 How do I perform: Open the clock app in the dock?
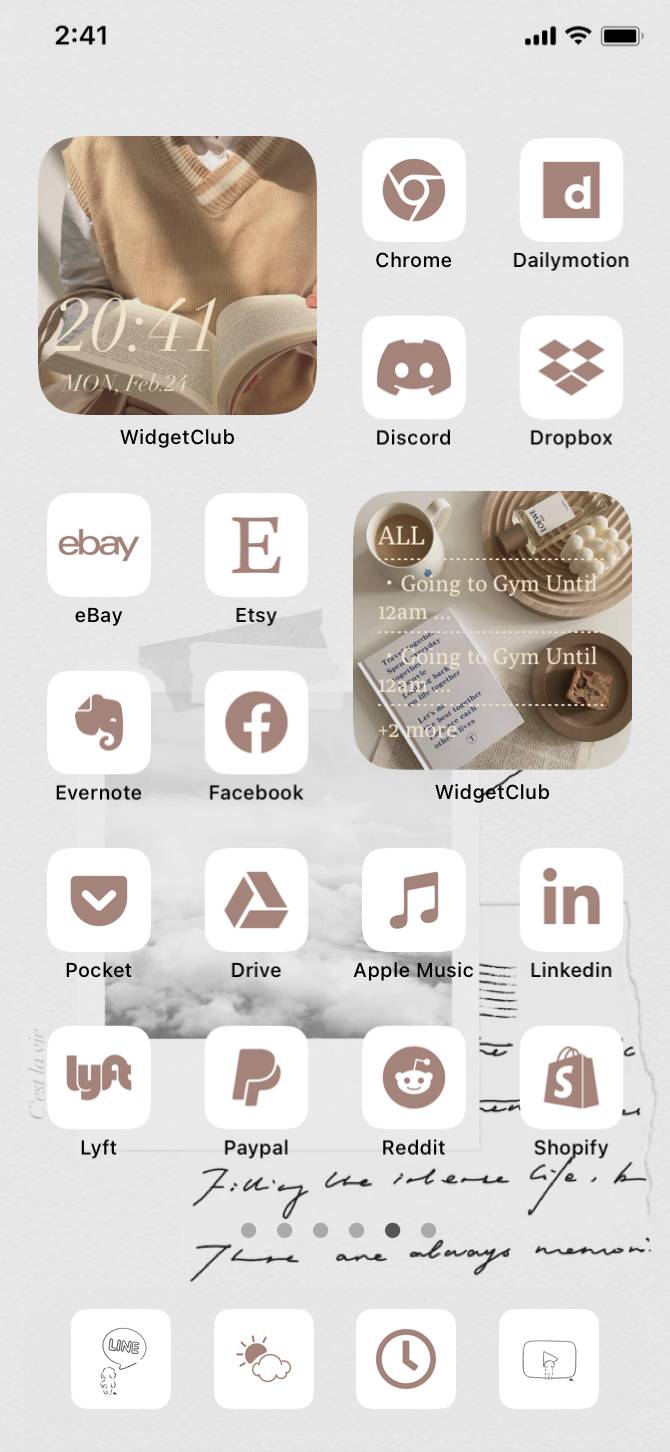pyautogui.click(x=406, y=1359)
